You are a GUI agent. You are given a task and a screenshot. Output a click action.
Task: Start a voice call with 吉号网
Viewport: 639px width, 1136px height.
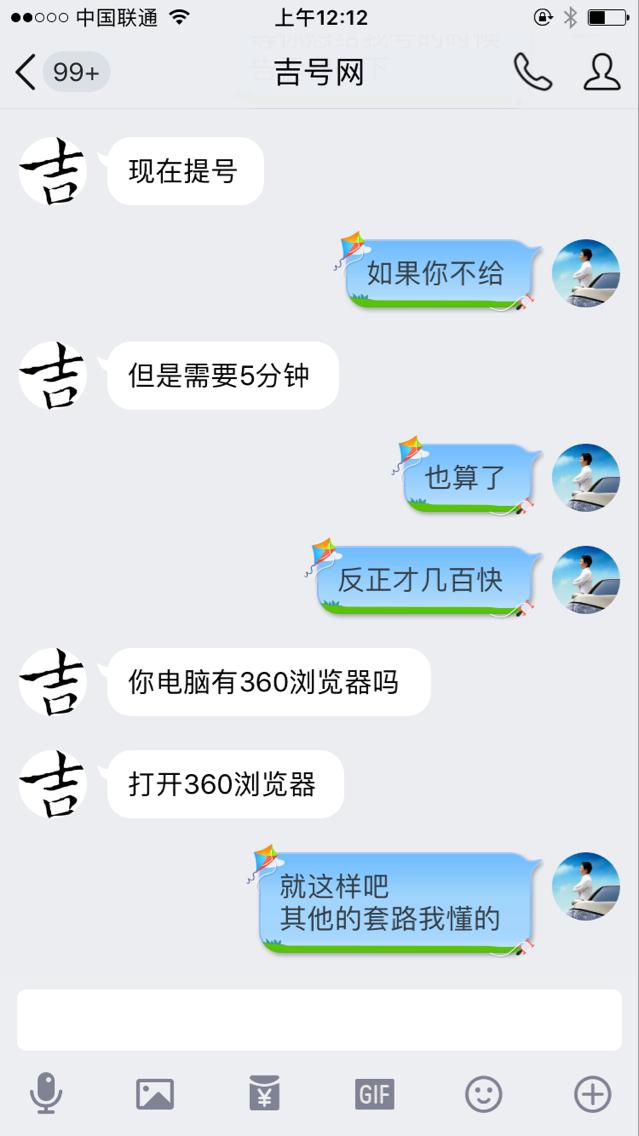tap(532, 72)
